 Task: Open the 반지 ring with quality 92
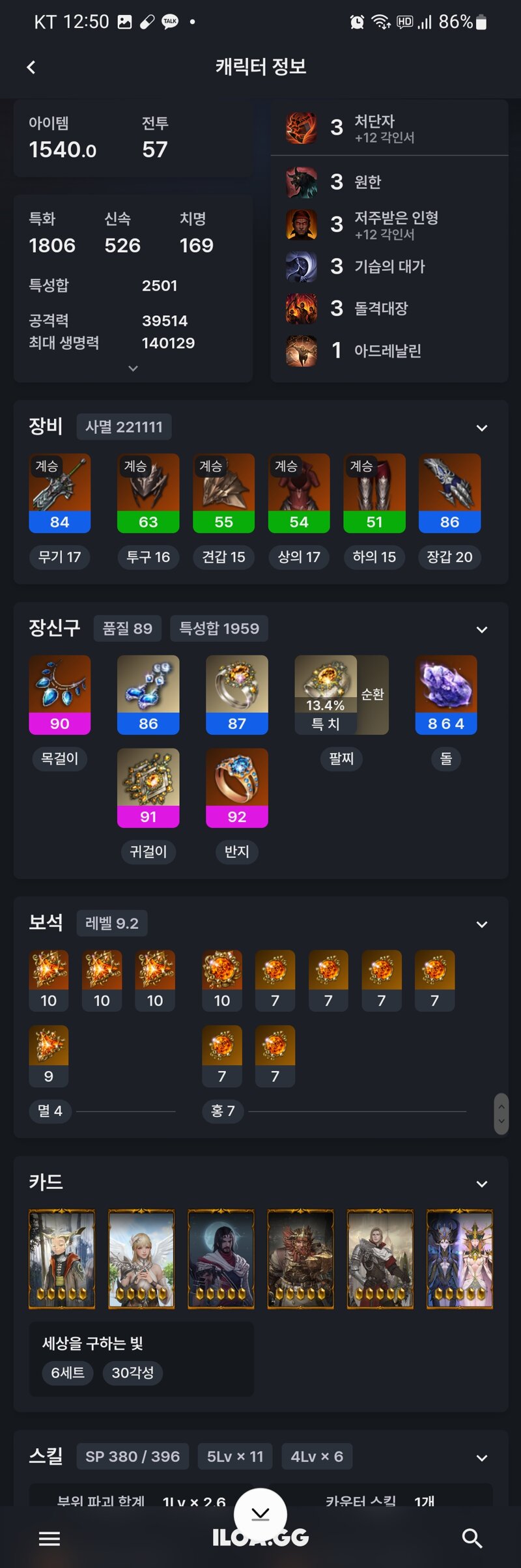tap(237, 788)
